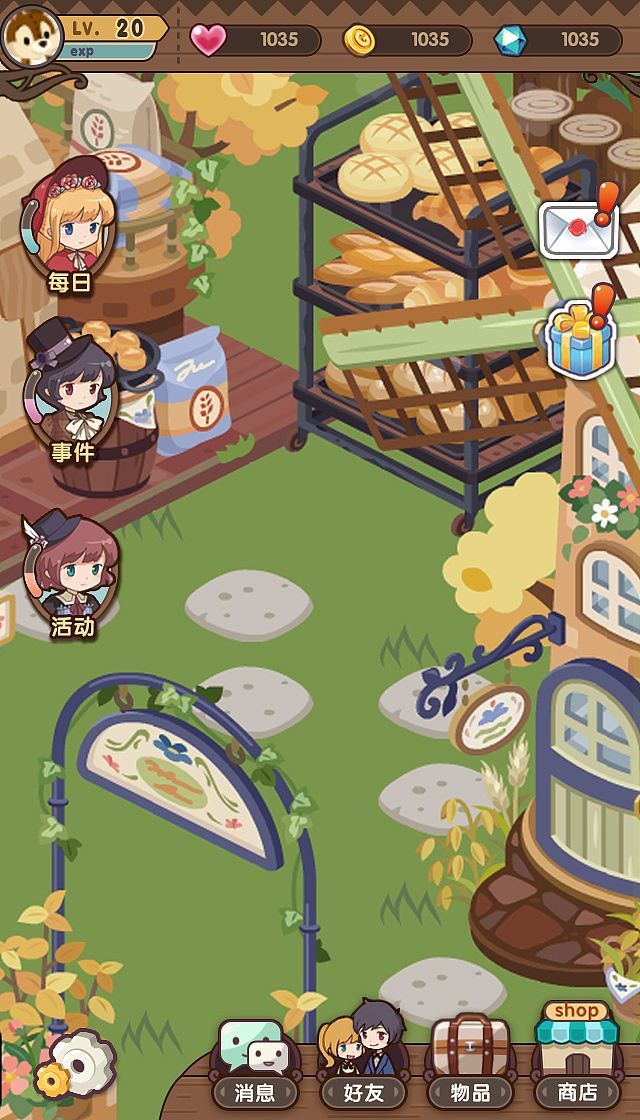
Task: Go to 好友 friends
Action: tap(363, 1060)
